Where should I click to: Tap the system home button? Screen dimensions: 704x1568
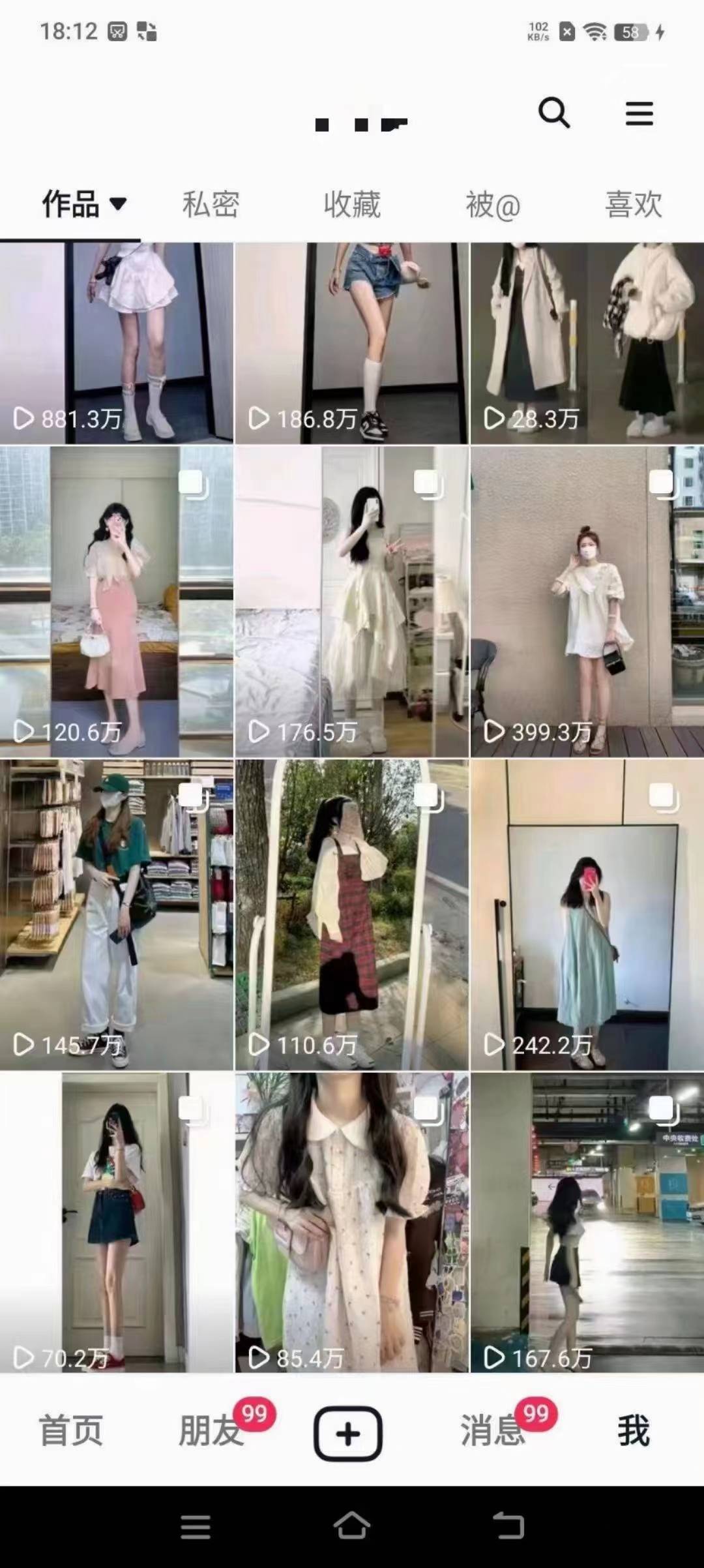[351, 1526]
